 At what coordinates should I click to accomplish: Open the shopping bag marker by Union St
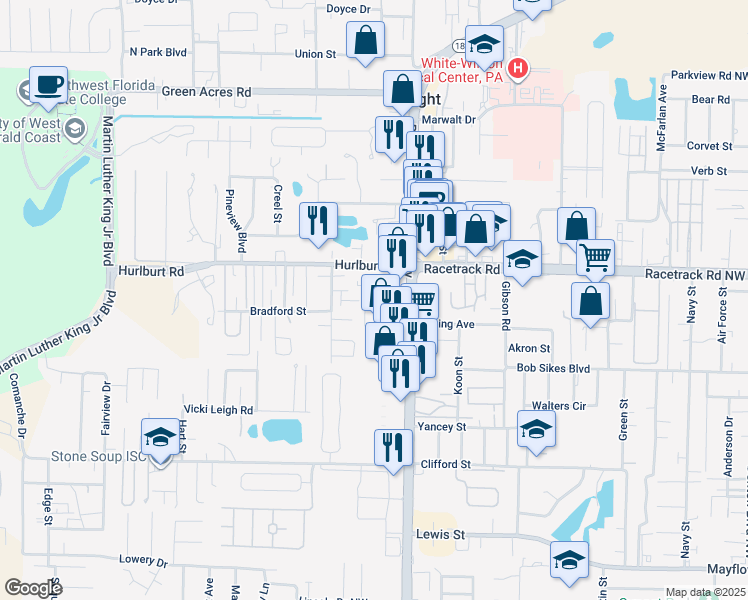tap(366, 41)
